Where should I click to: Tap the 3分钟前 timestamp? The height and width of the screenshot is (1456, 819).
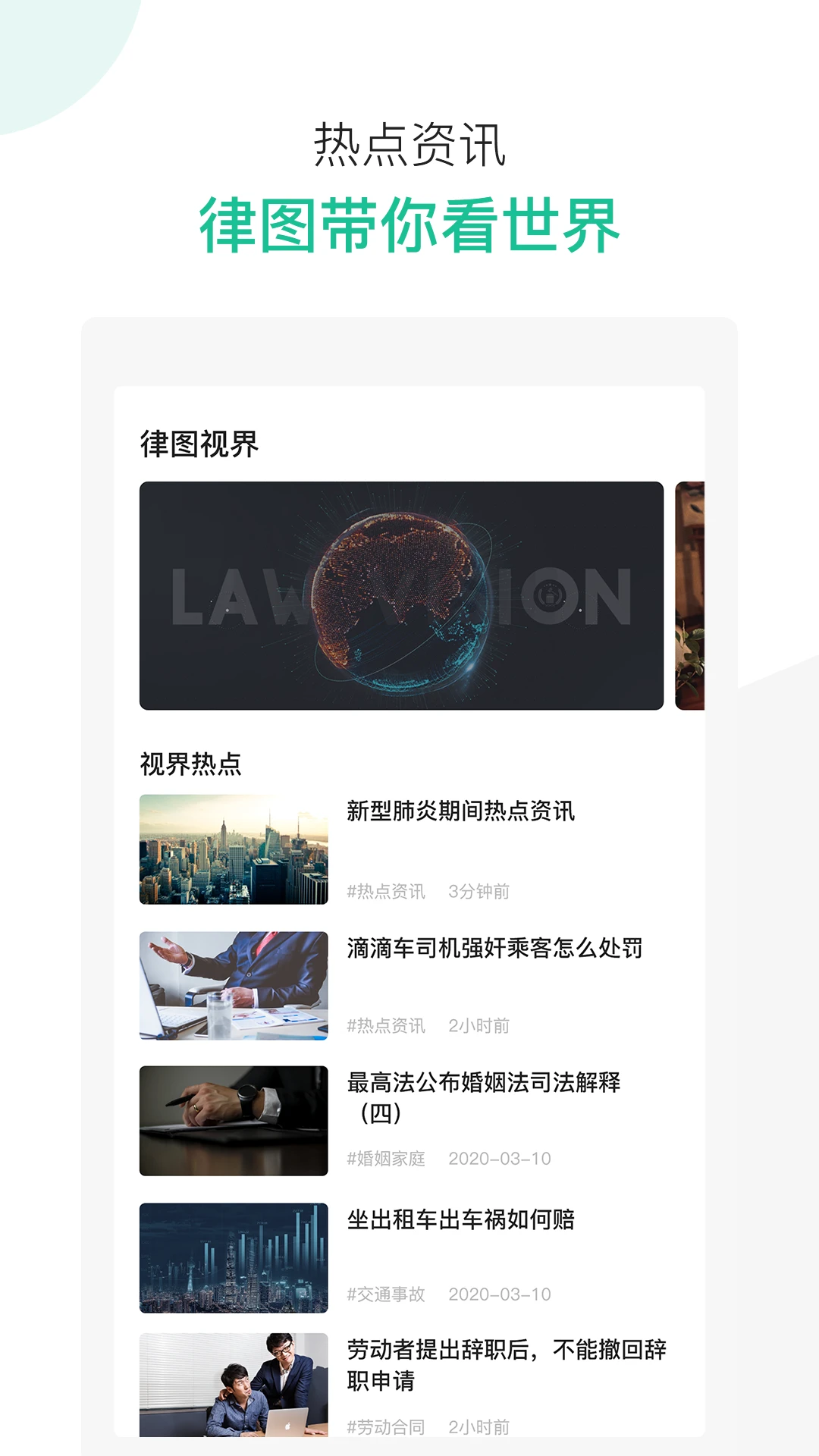[479, 893]
